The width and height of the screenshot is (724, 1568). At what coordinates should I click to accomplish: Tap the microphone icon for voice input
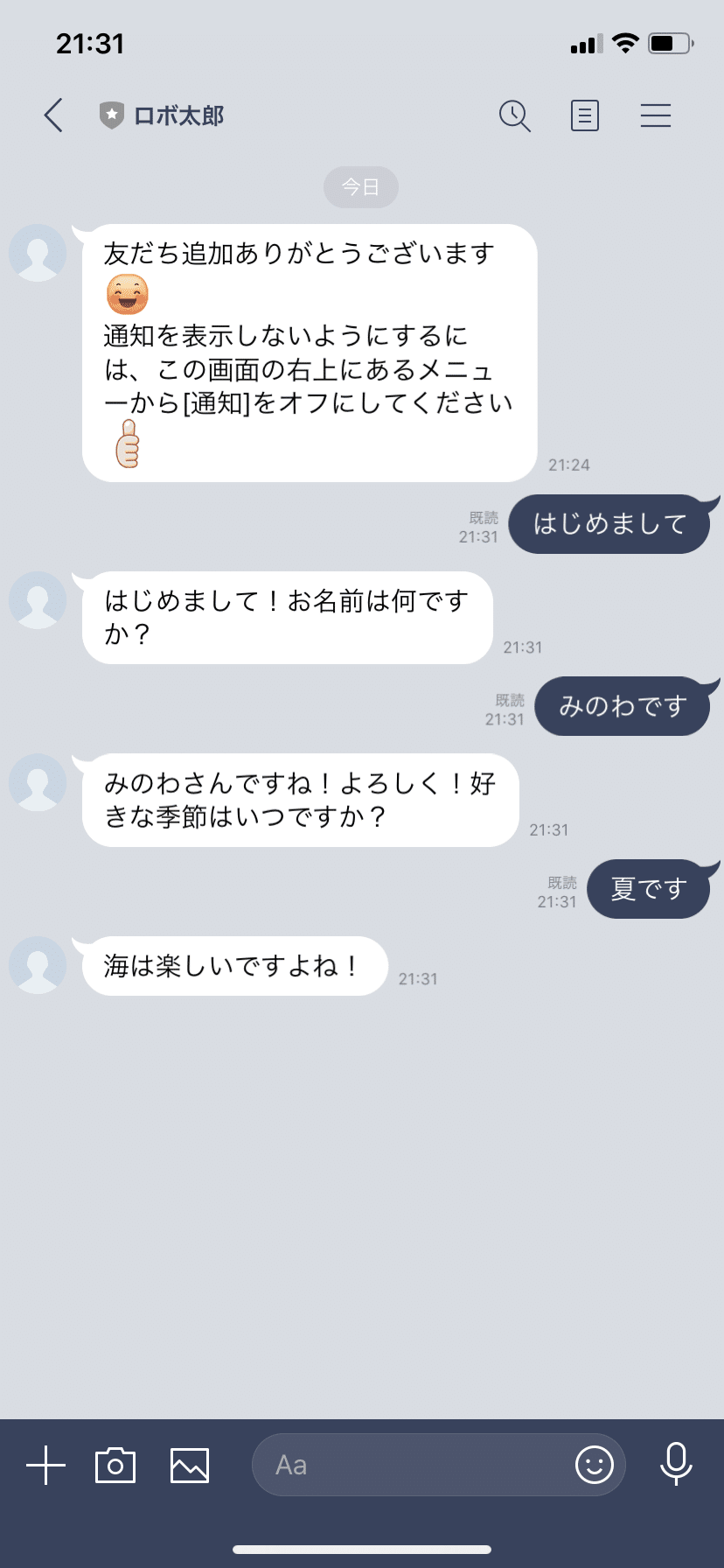click(676, 1464)
